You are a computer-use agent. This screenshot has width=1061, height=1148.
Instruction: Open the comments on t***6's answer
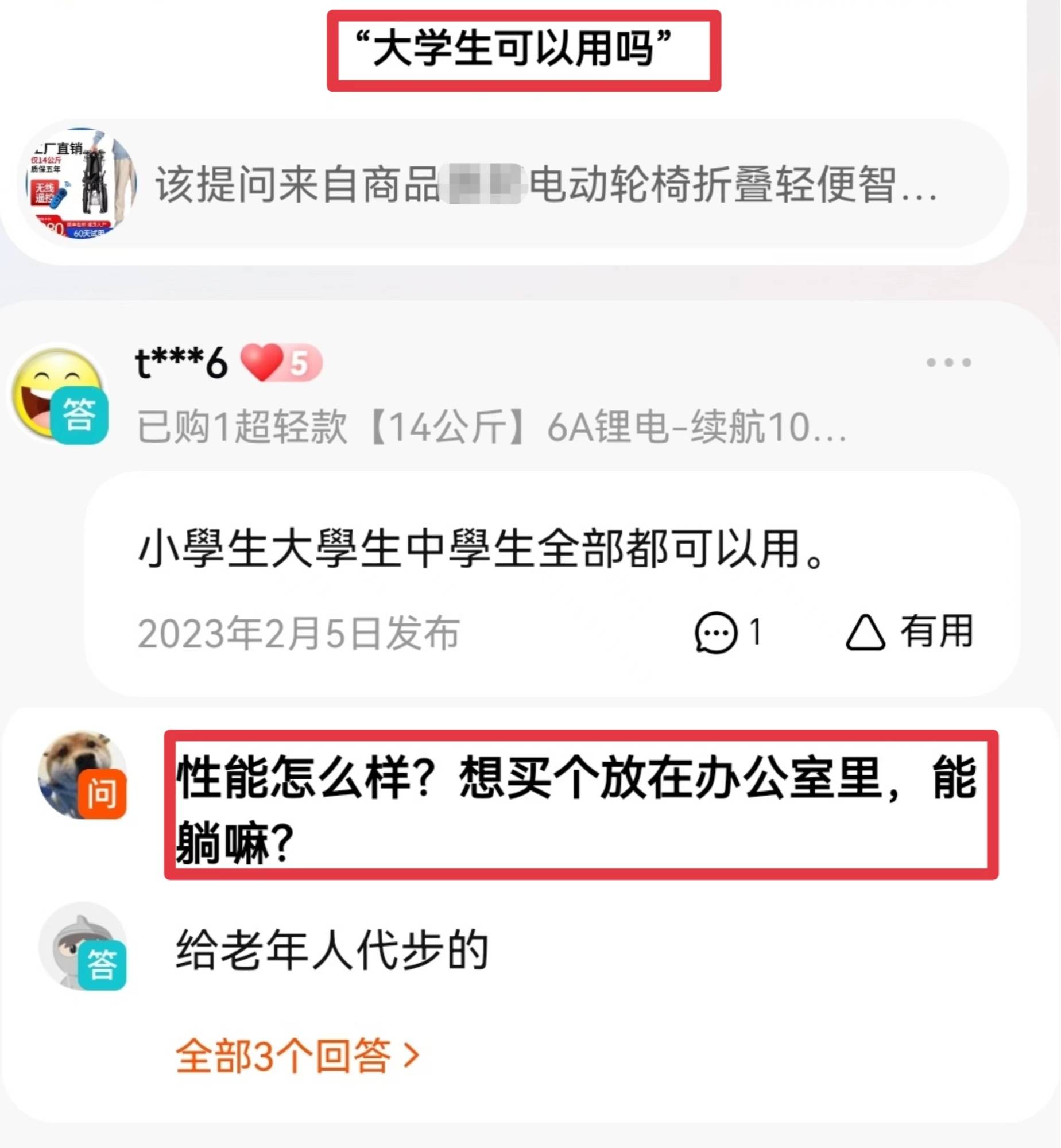coord(727,633)
